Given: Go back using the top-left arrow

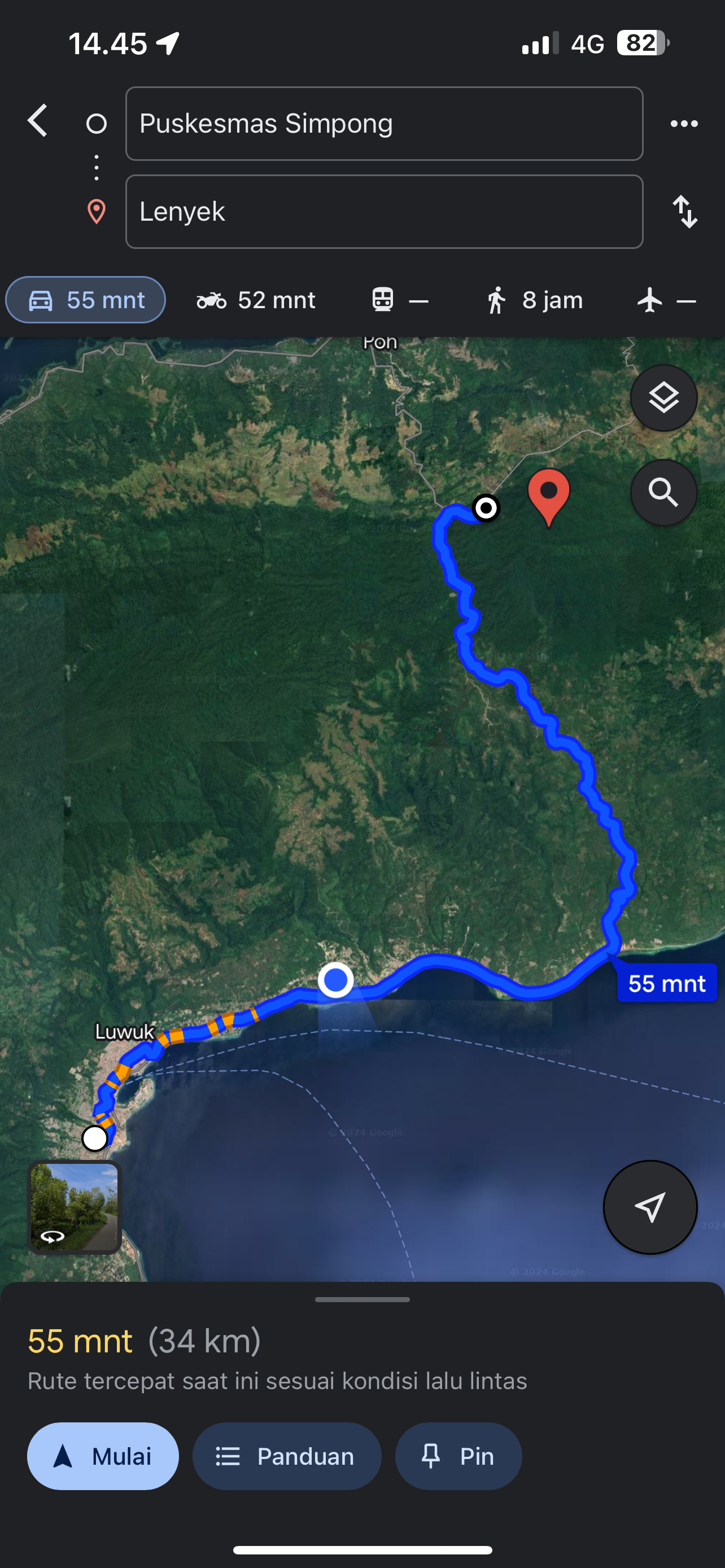Looking at the screenshot, I should tap(38, 121).
